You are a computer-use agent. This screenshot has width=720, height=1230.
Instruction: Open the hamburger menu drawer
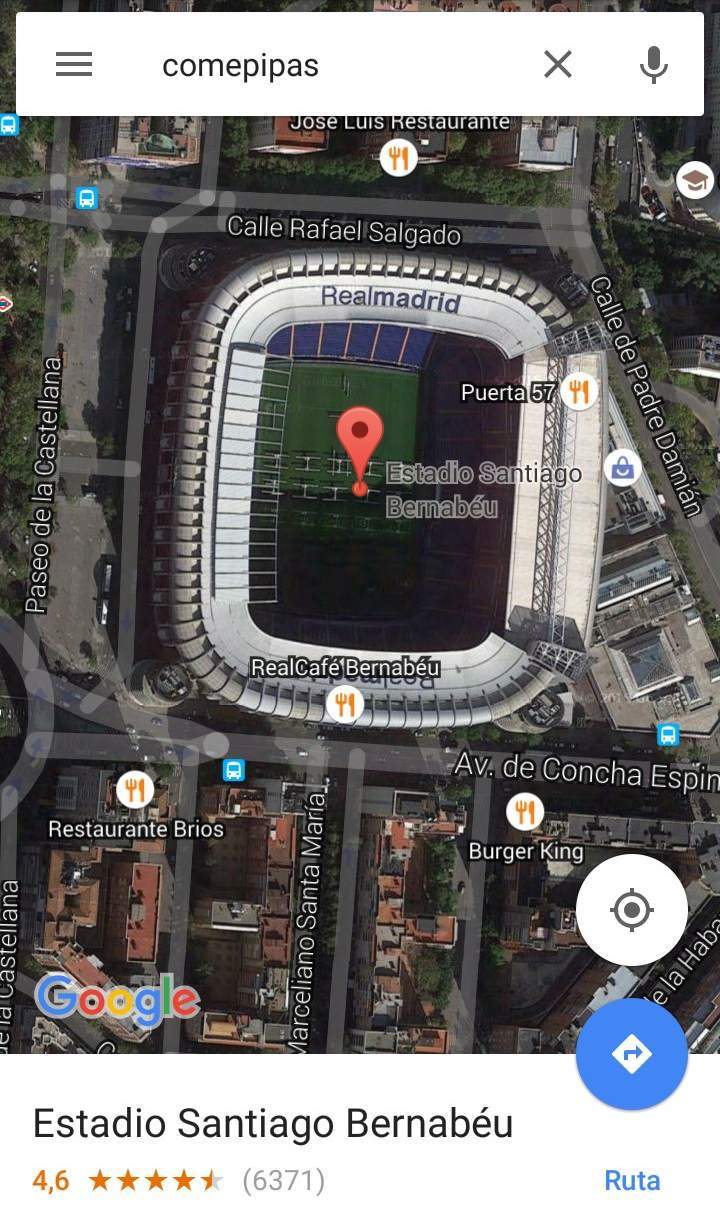pyautogui.click(x=74, y=65)
